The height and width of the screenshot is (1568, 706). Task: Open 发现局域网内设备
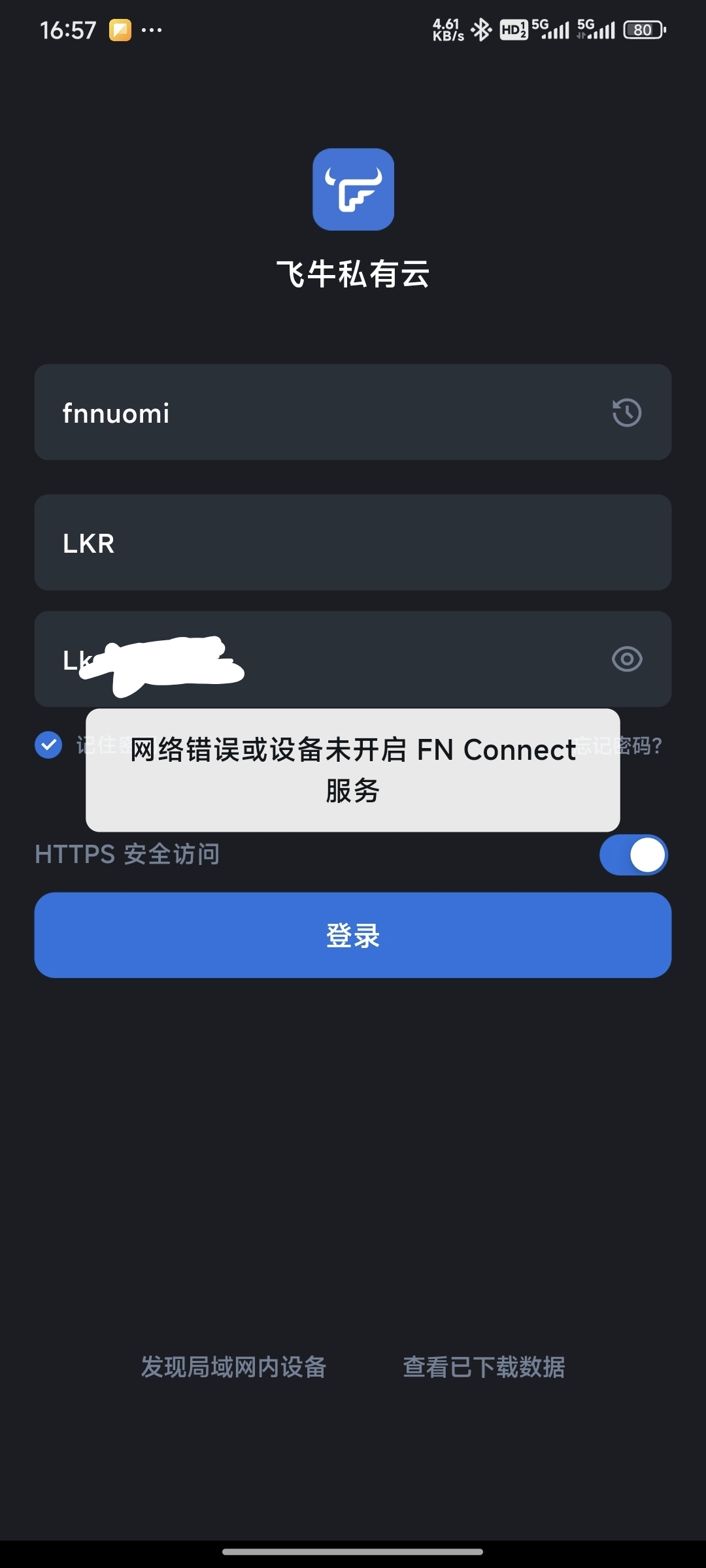click(233, 1367)
